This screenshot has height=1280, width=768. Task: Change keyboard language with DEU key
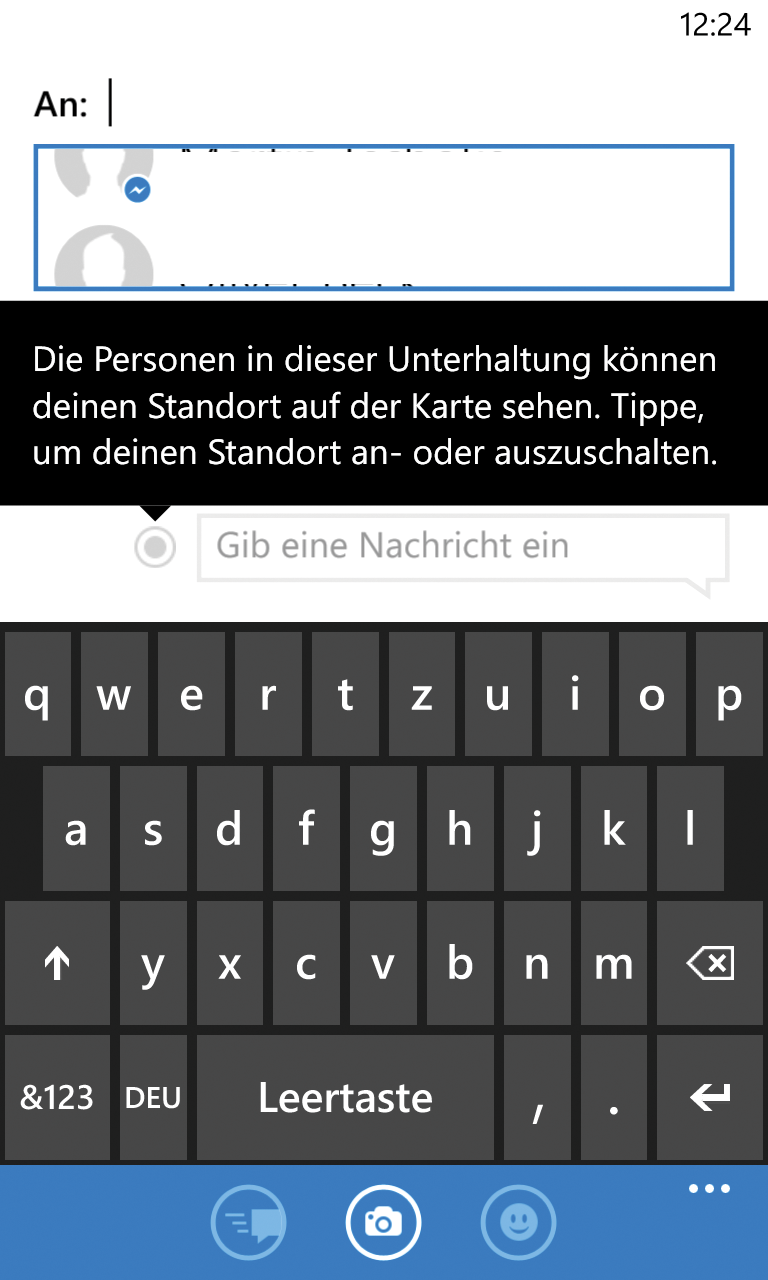pyautogui.click(x=153, y=1097)
